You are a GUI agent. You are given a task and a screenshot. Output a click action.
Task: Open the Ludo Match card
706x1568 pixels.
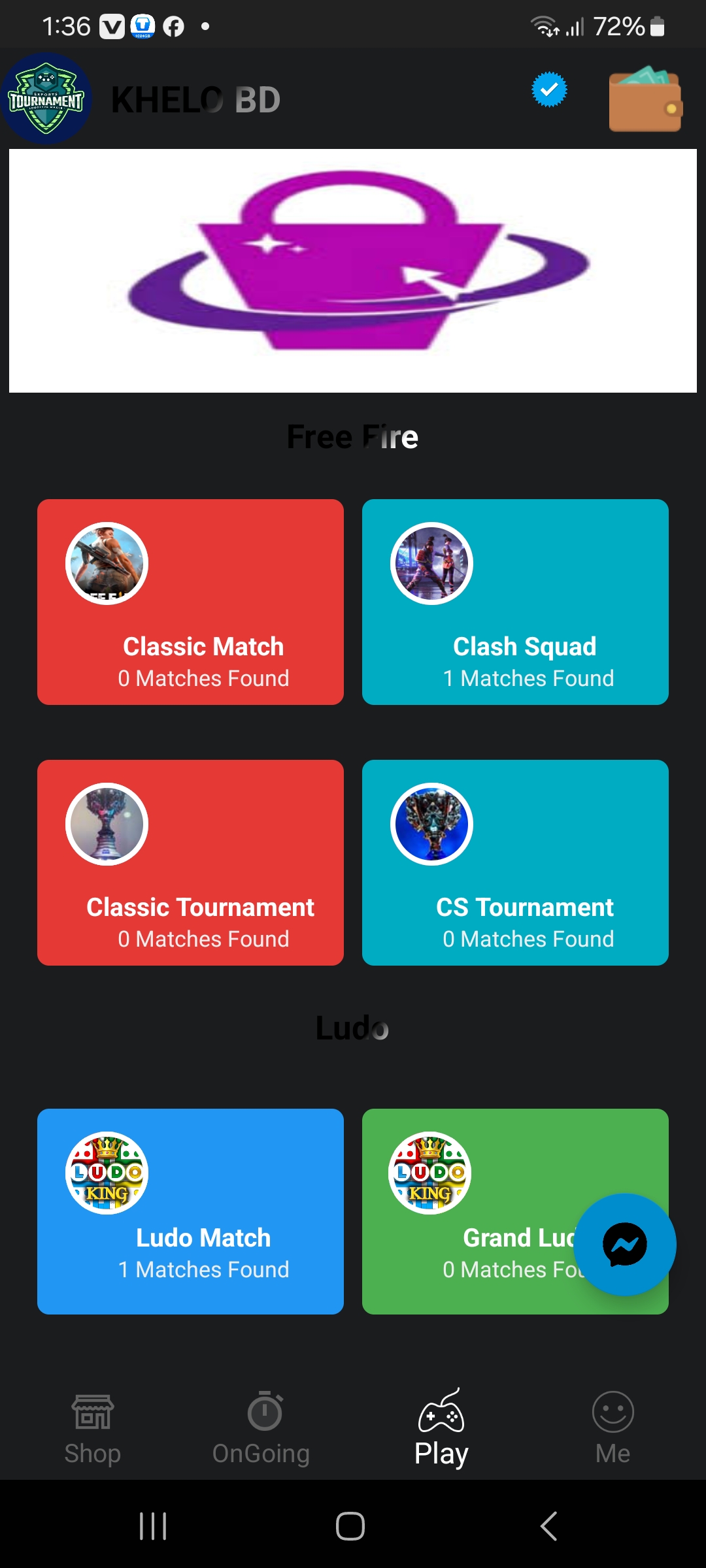(190, 1211)
